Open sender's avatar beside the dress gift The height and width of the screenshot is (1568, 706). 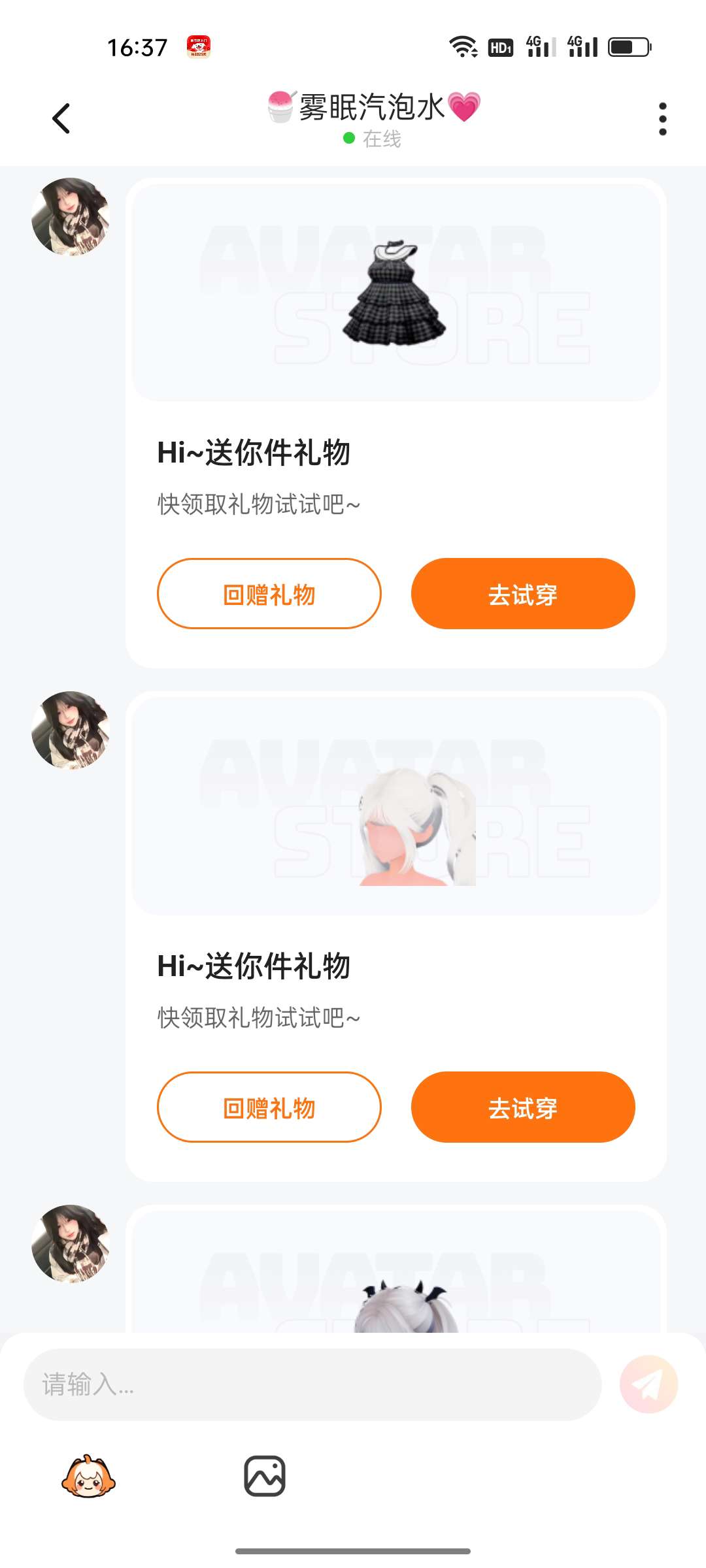click(x=71, y=216)
